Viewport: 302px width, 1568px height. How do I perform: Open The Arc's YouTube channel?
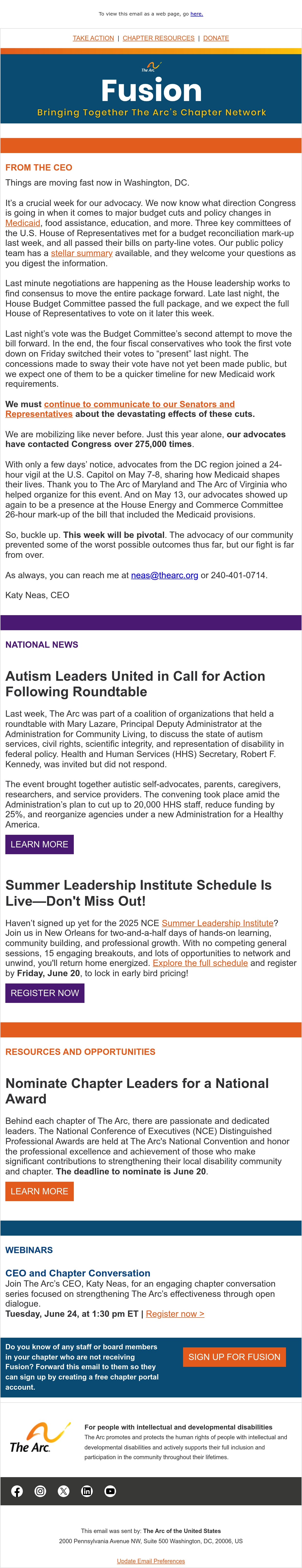coord(110,1491)
